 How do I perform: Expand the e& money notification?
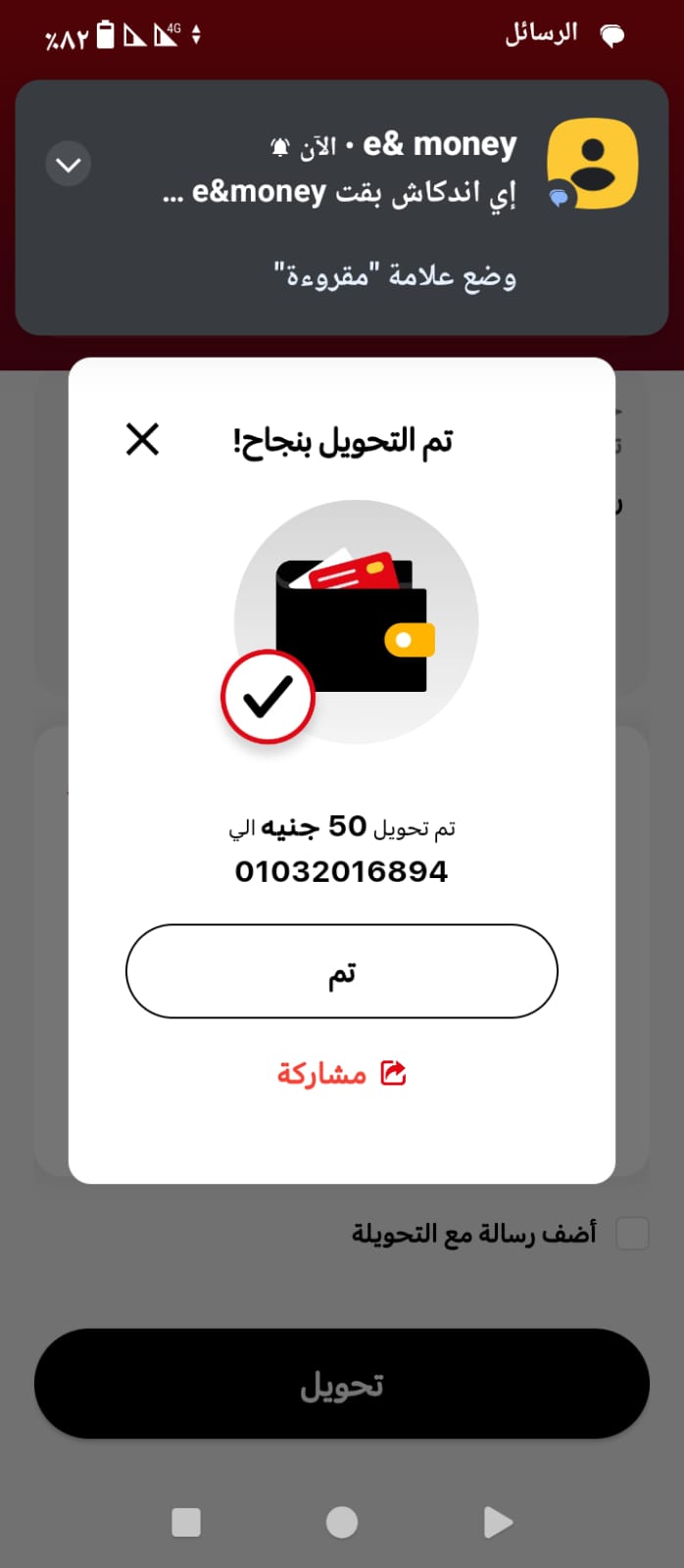click(x=69, y=164)
